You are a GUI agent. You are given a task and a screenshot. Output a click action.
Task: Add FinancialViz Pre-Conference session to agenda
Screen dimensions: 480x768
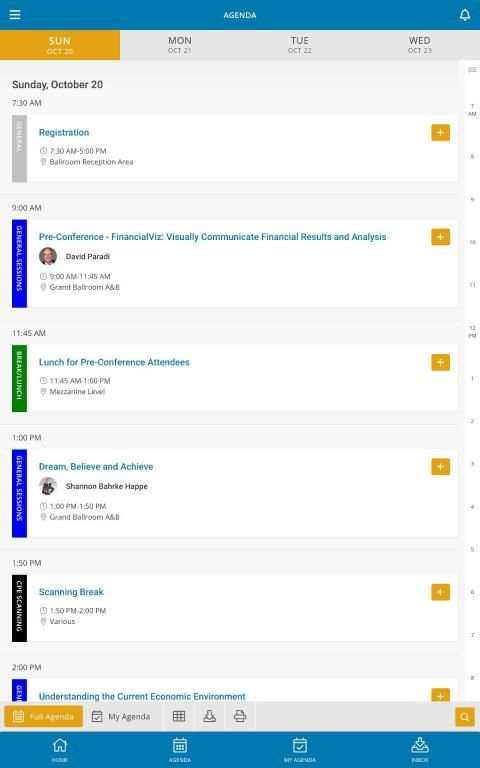pos(440,237)
